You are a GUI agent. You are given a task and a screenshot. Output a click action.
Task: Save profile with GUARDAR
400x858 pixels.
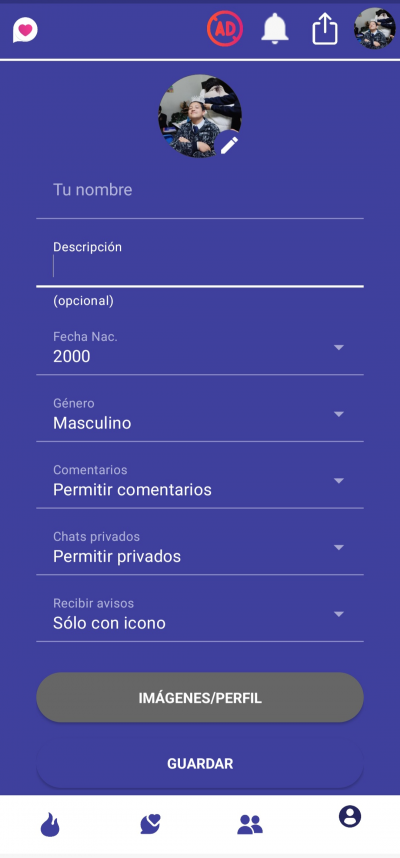(200, 764)
